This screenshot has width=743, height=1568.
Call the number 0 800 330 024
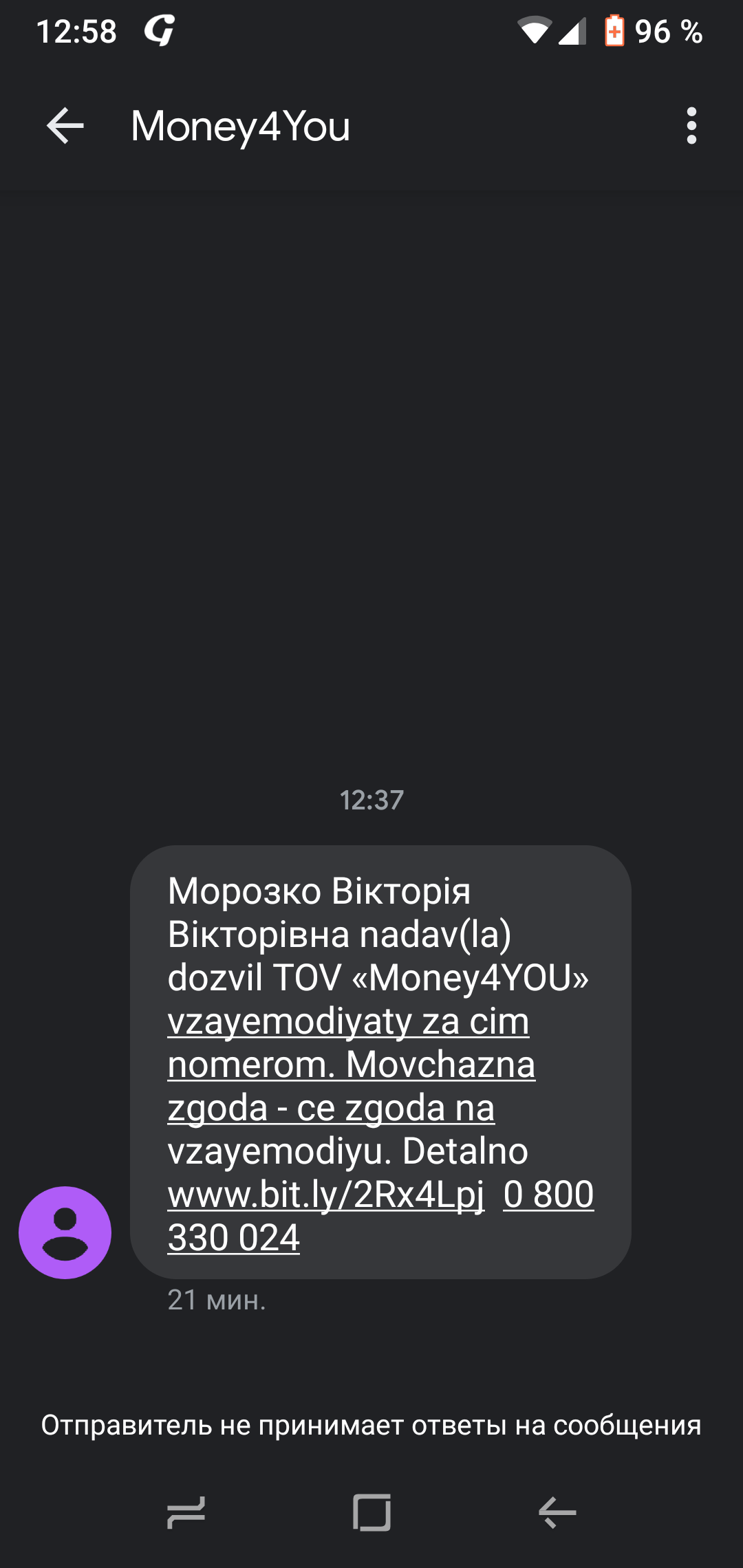[x=548, y=1195]
